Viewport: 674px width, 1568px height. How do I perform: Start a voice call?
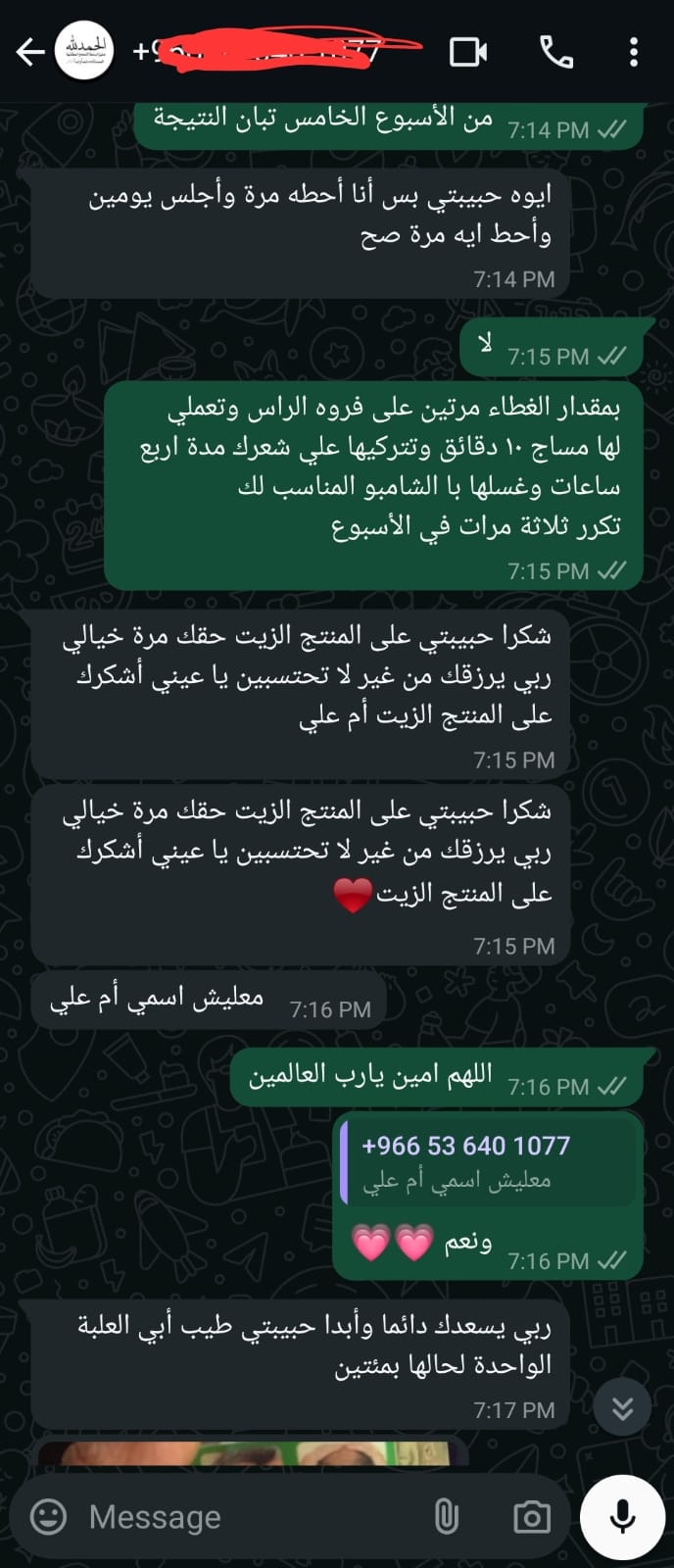pos(556,52)
